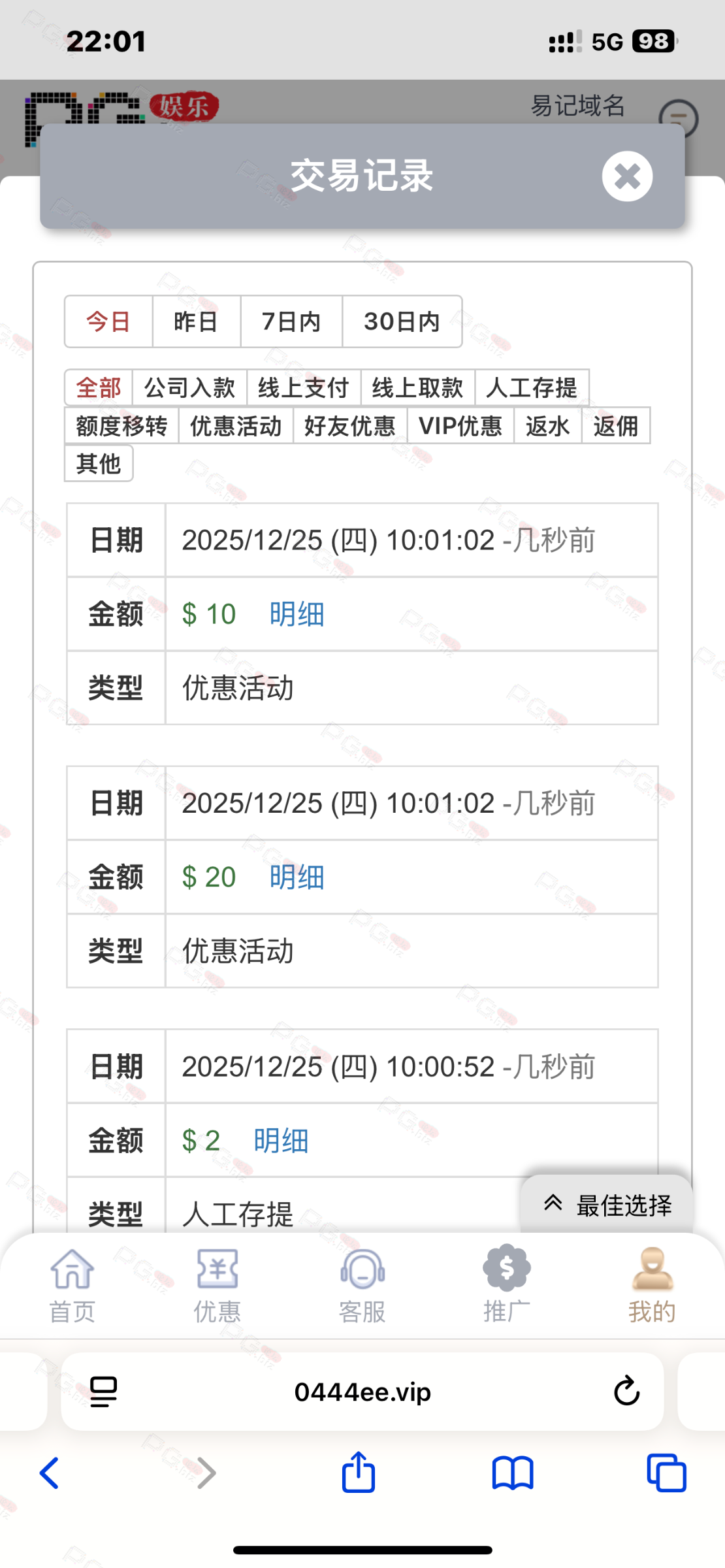Switch to the 昨日 date filter
This screenshot has width=725, height=1568.
click(196, 321)
